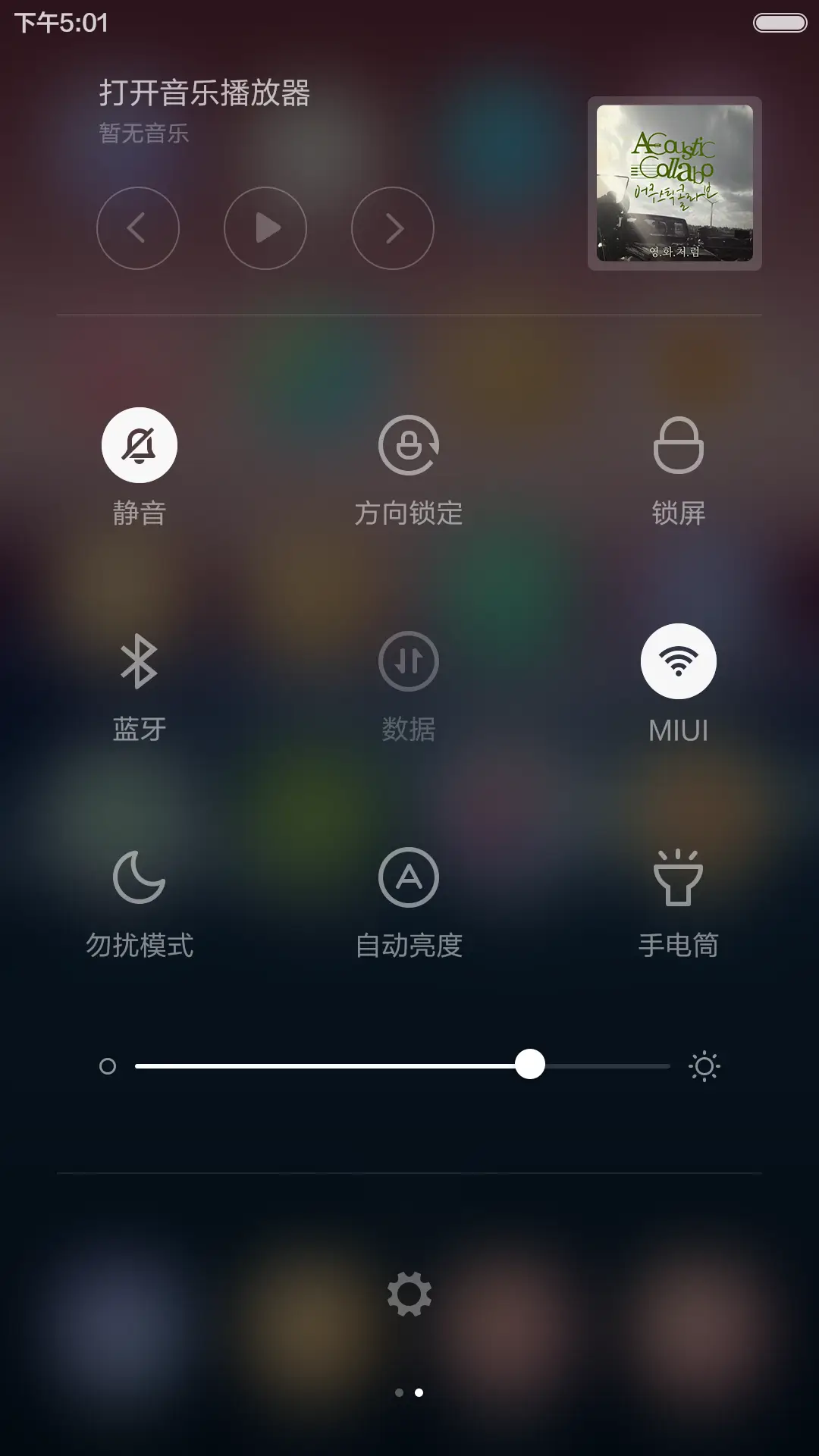819x1456 pixels.
Task: Open the music player previous track control
Action: (138, 227)
